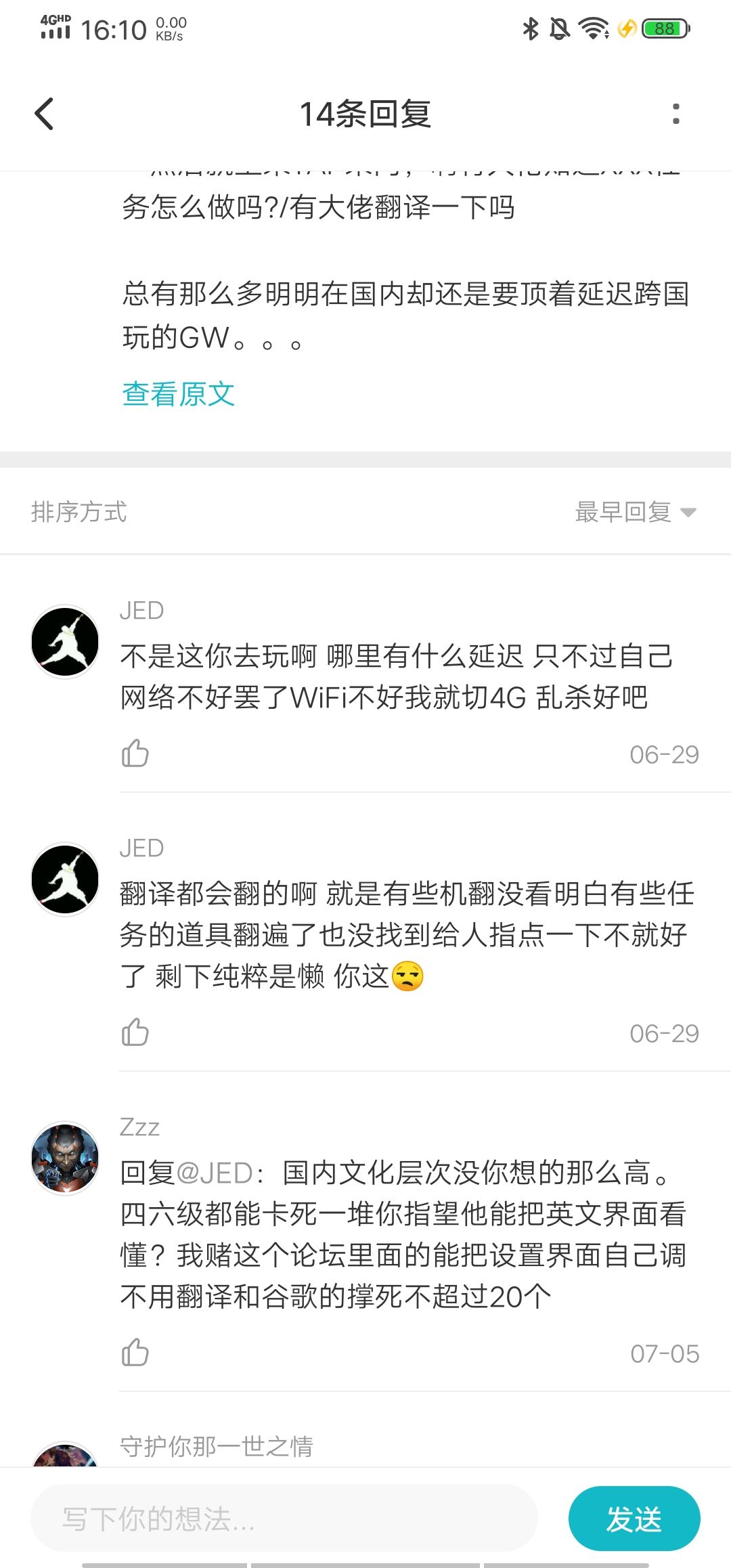The width and height of the screenshot is (731, 1568).
Task: Like Zzz's reply dated 07-05
Action: tap(135, 1353)
